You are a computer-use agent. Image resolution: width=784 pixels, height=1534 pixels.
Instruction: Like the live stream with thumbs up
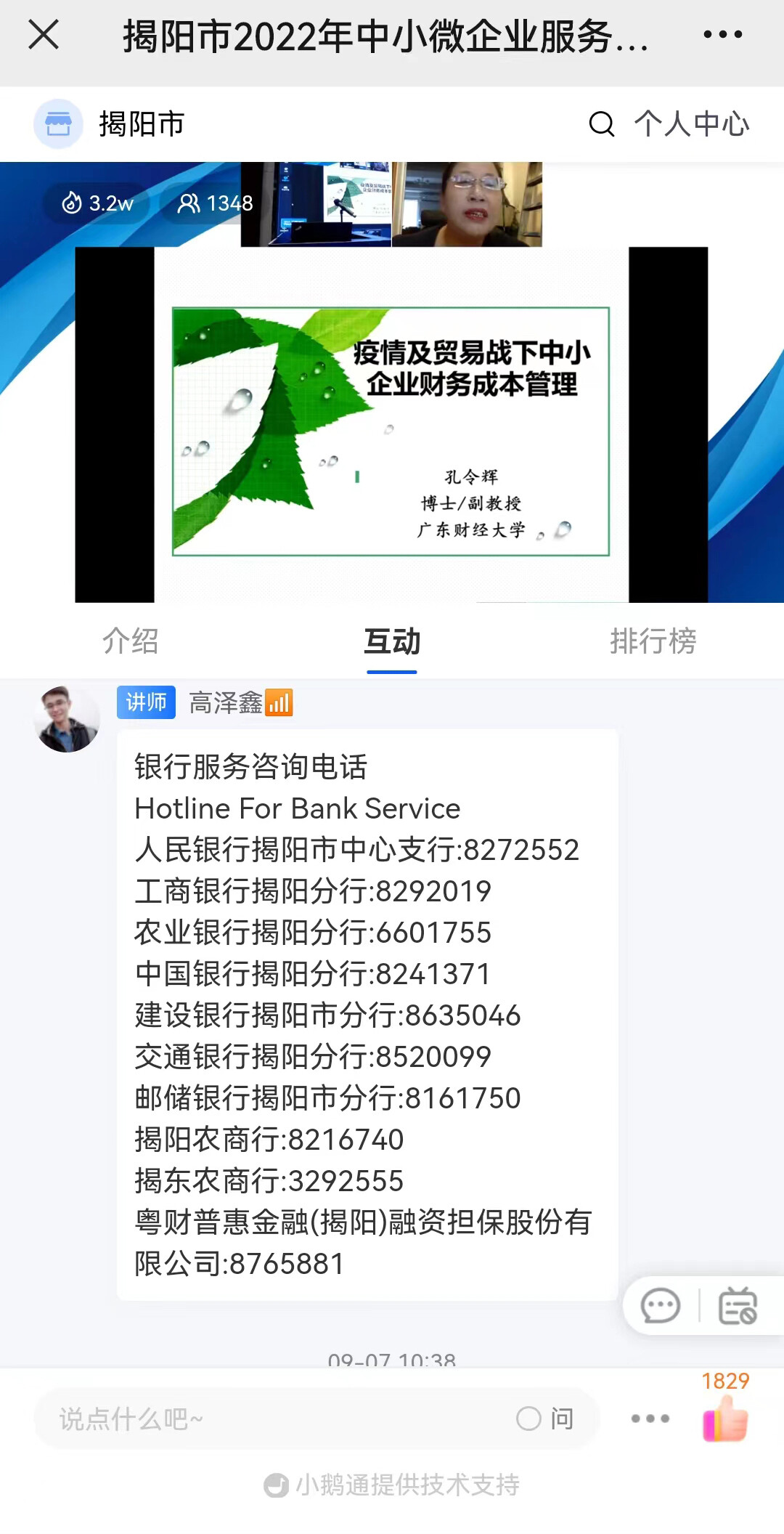(x=725, y=1419)
